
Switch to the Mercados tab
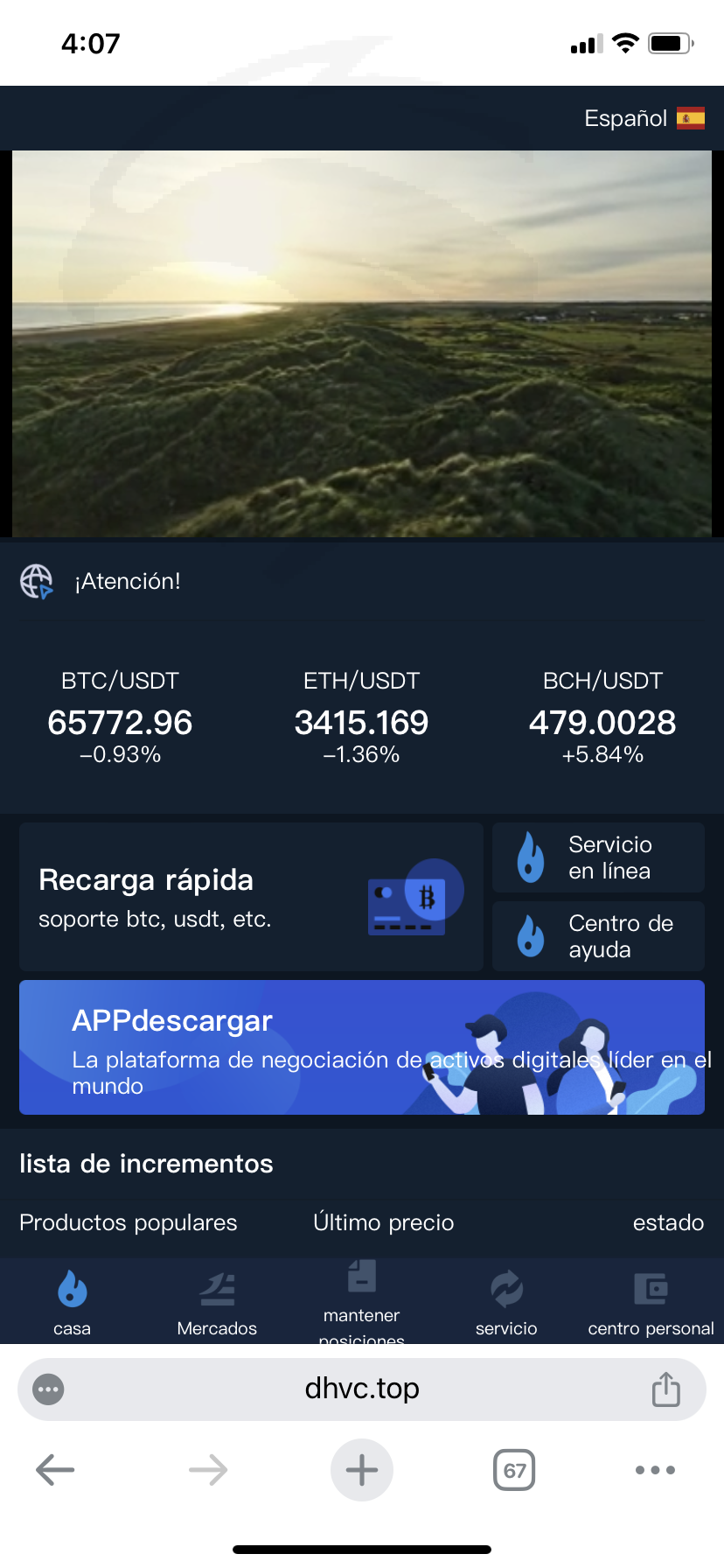[x=217, y=1302]
